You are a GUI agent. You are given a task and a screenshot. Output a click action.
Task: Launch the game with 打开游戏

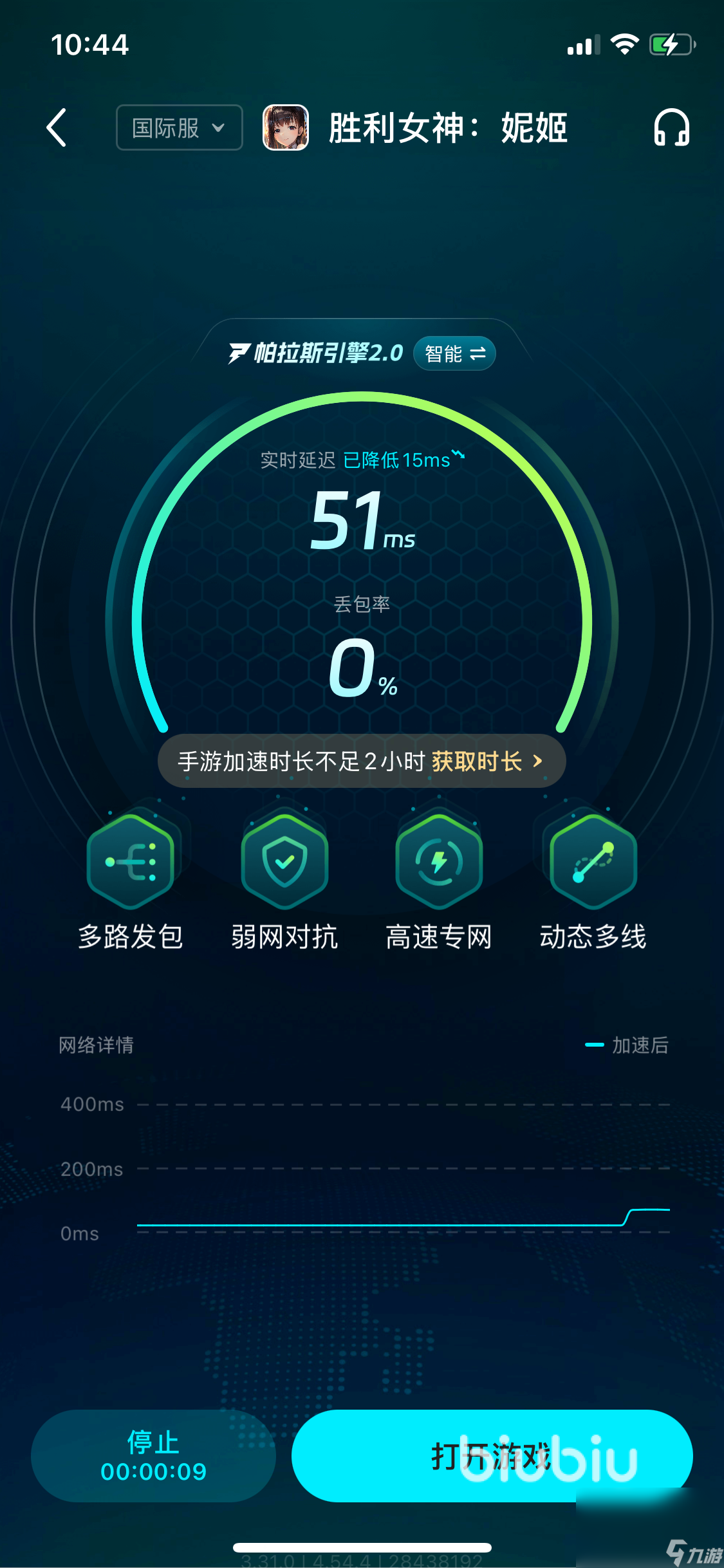(x=492, y=1456)
